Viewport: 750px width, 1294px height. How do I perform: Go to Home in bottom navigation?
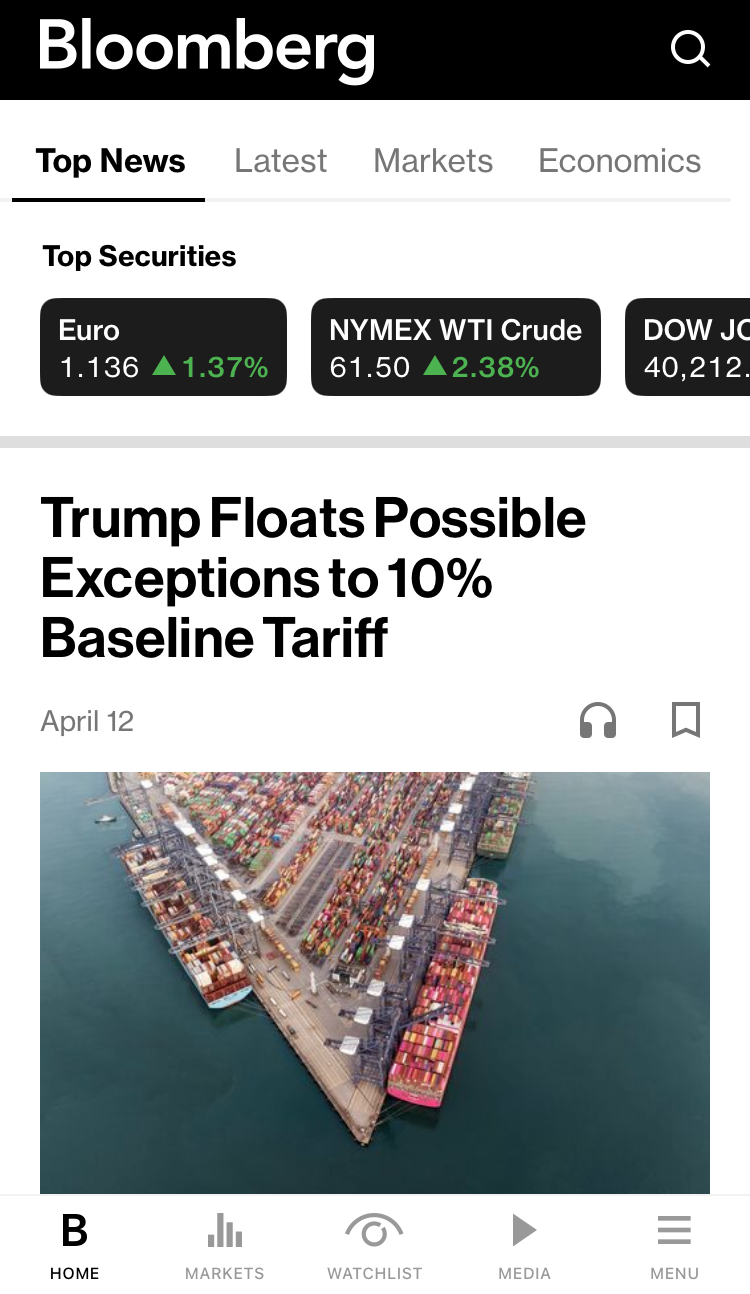pos(75,1247)
